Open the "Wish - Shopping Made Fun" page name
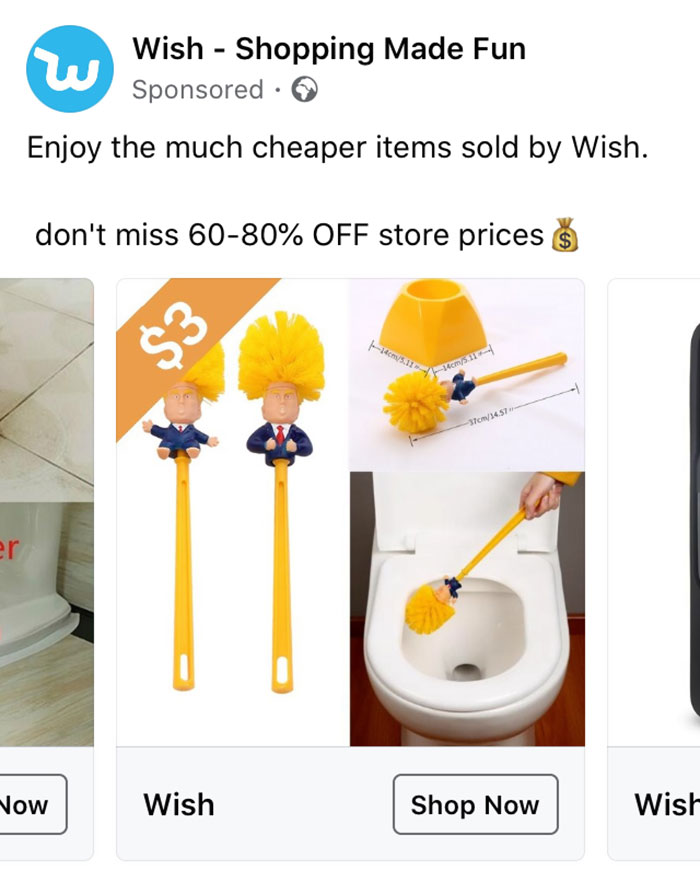This screenshot has width=700, height=870. point(329,48)
